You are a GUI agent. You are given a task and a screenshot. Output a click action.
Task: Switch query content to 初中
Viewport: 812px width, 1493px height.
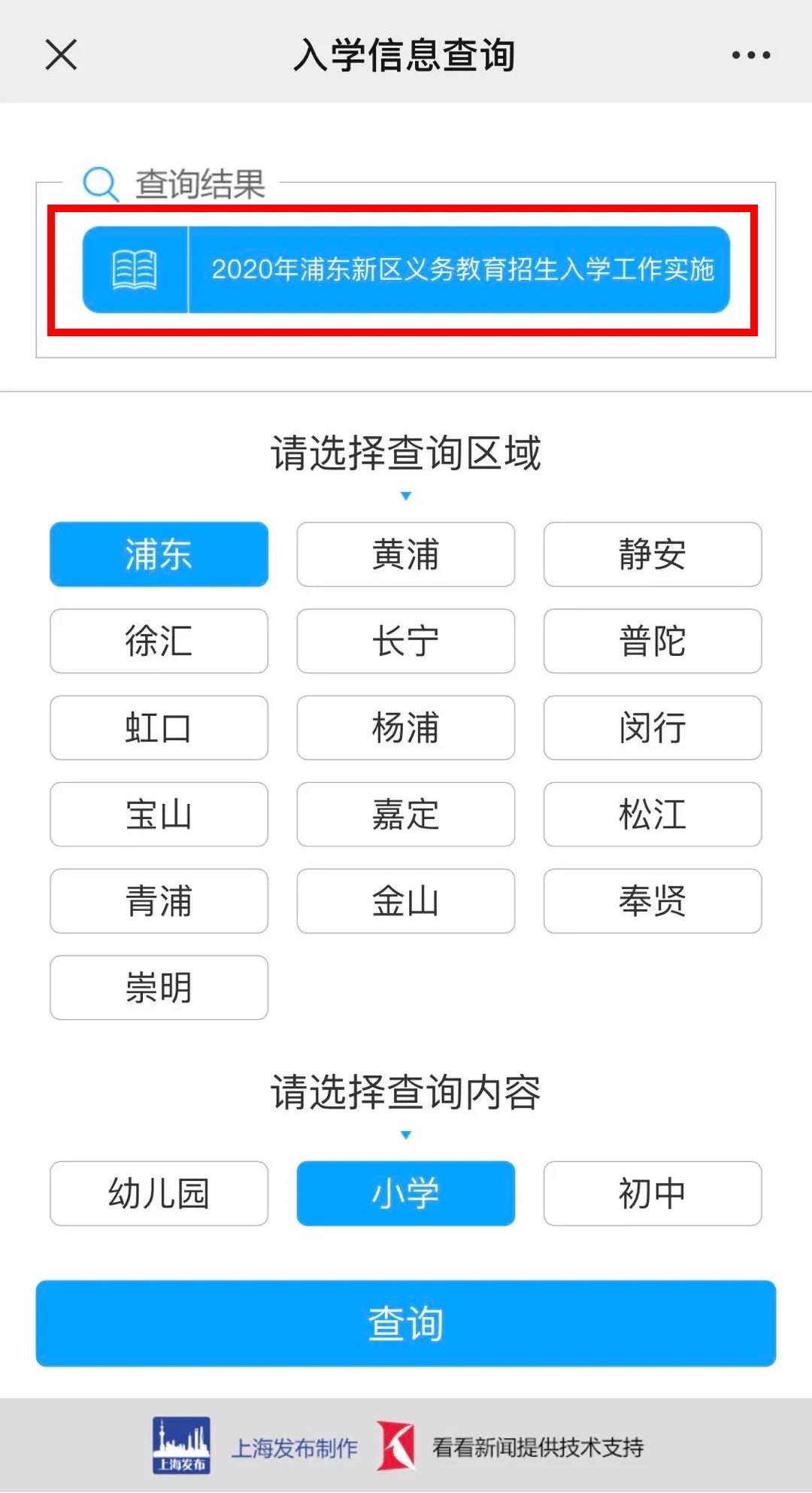pyautogui.click(x=652, y=1193)
